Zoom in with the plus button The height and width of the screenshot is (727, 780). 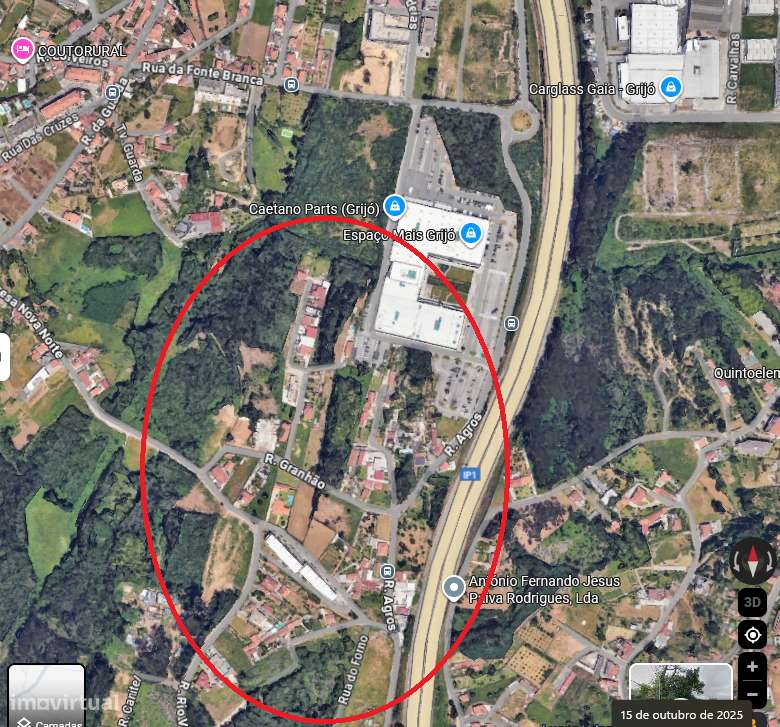coord(753,667)
